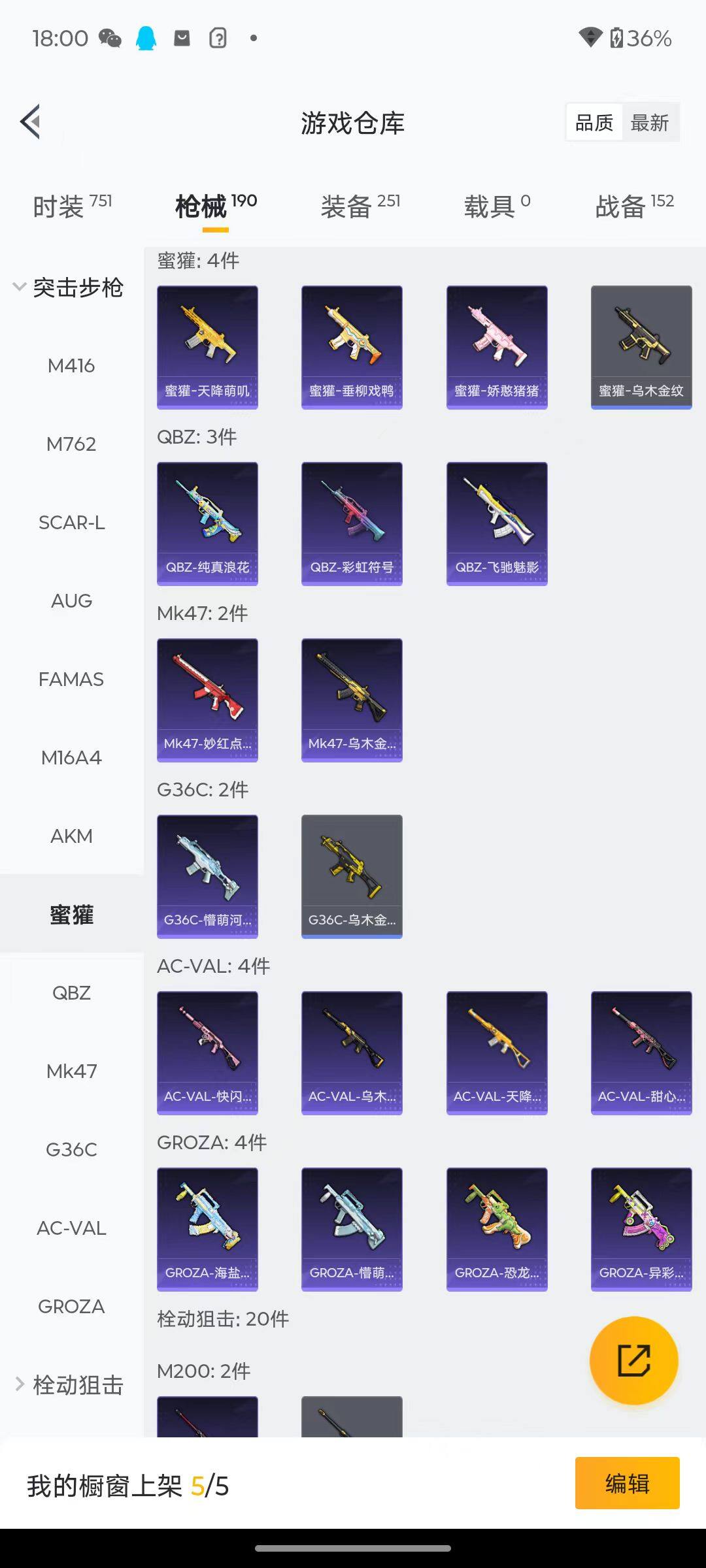
Task: Go back using the top-left arrow
Action: point(31,122)
